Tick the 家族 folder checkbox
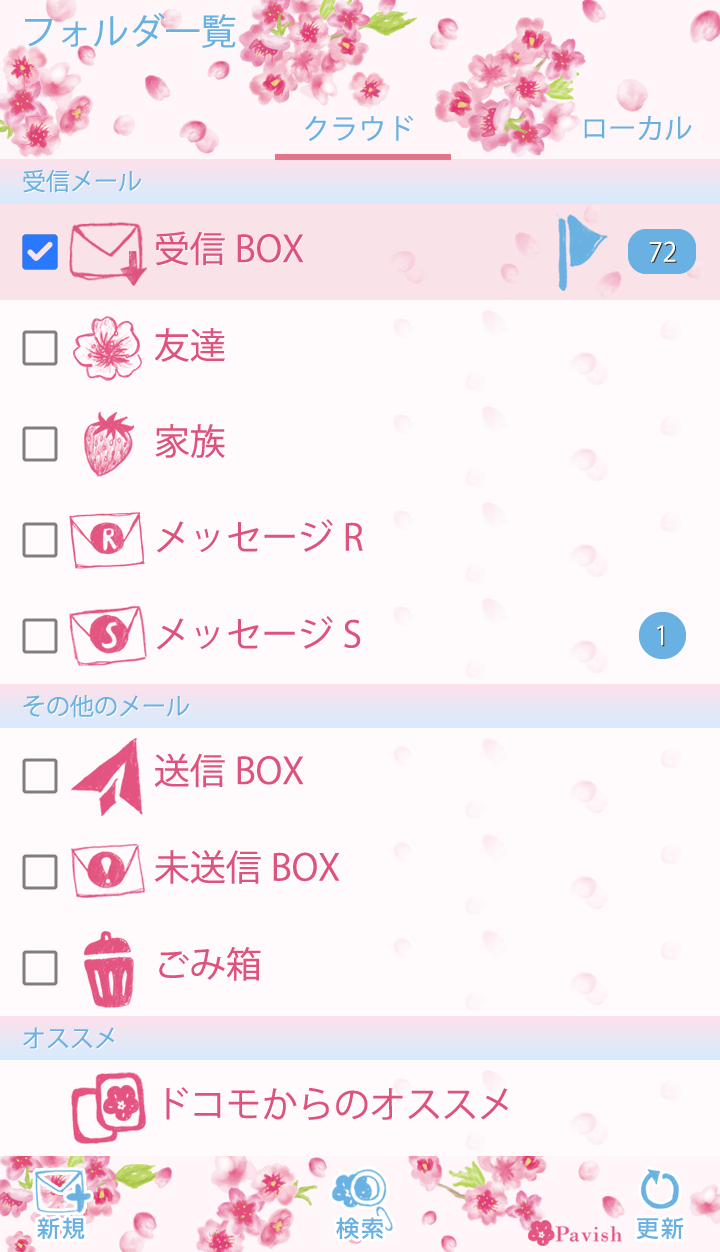This screenshot has height=1252, width=720. pyautogui.click(x=40, y=444)
